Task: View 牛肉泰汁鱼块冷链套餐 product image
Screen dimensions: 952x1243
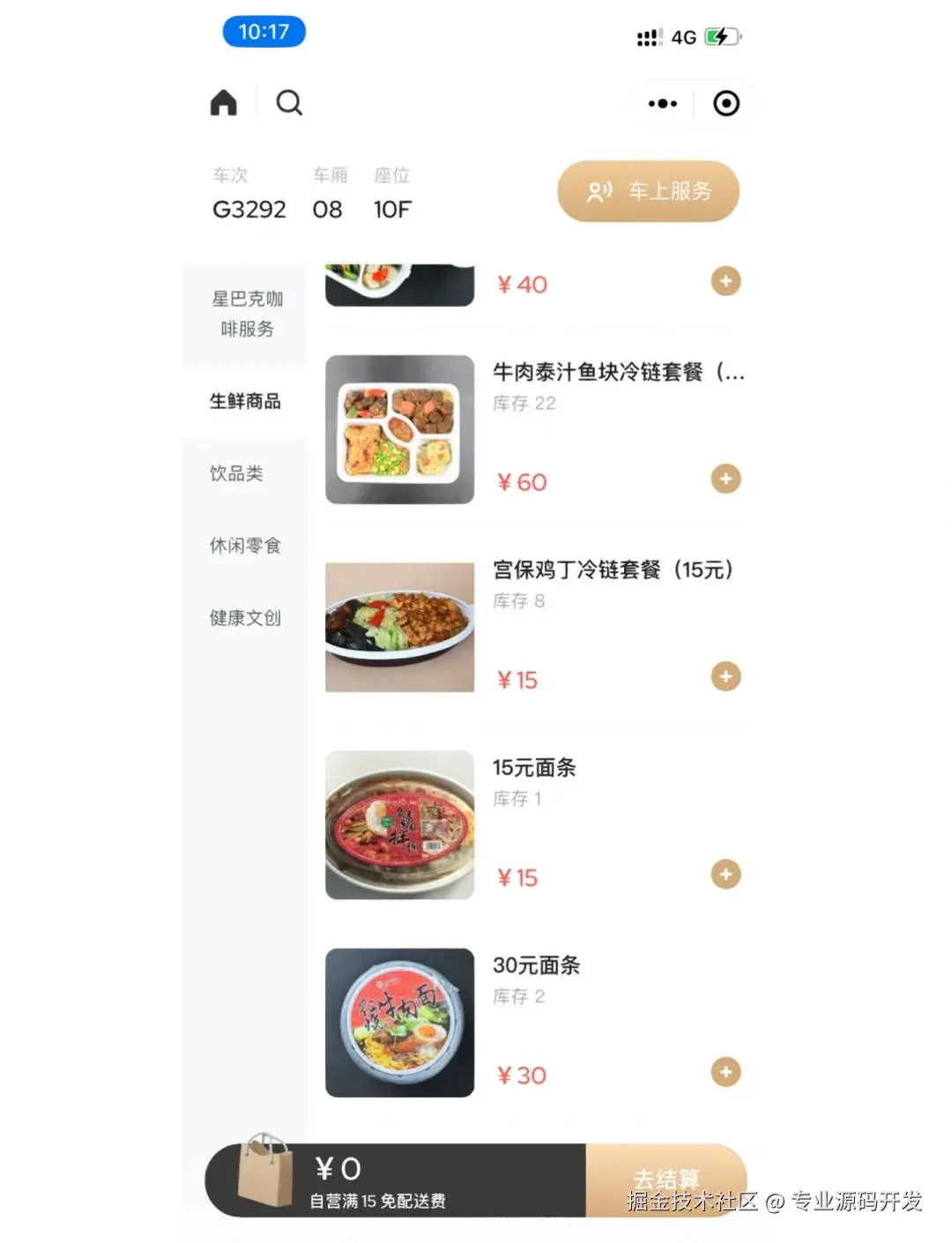Action: point(399,429)
